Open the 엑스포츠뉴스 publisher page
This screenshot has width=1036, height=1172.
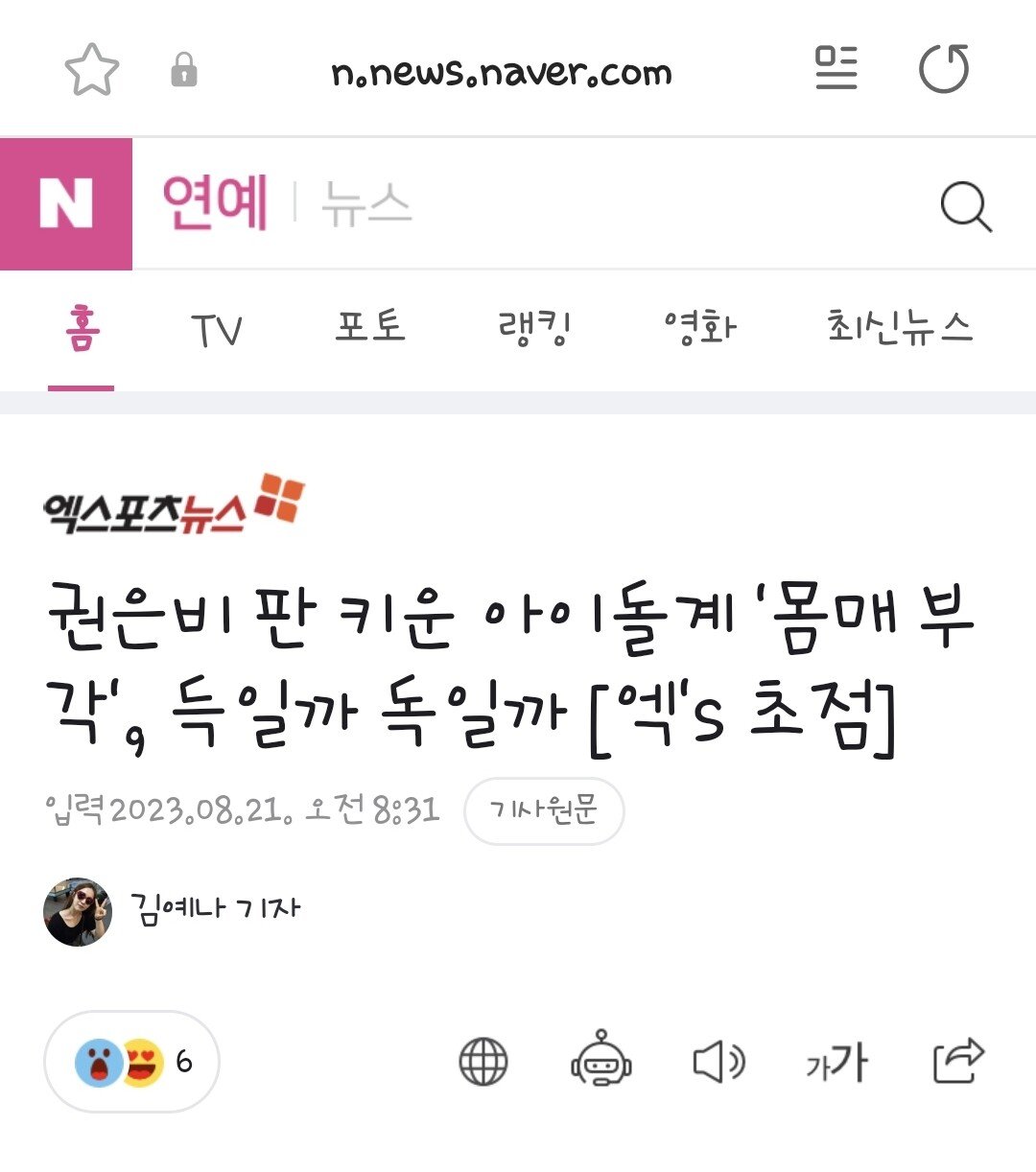pos(174,504)
